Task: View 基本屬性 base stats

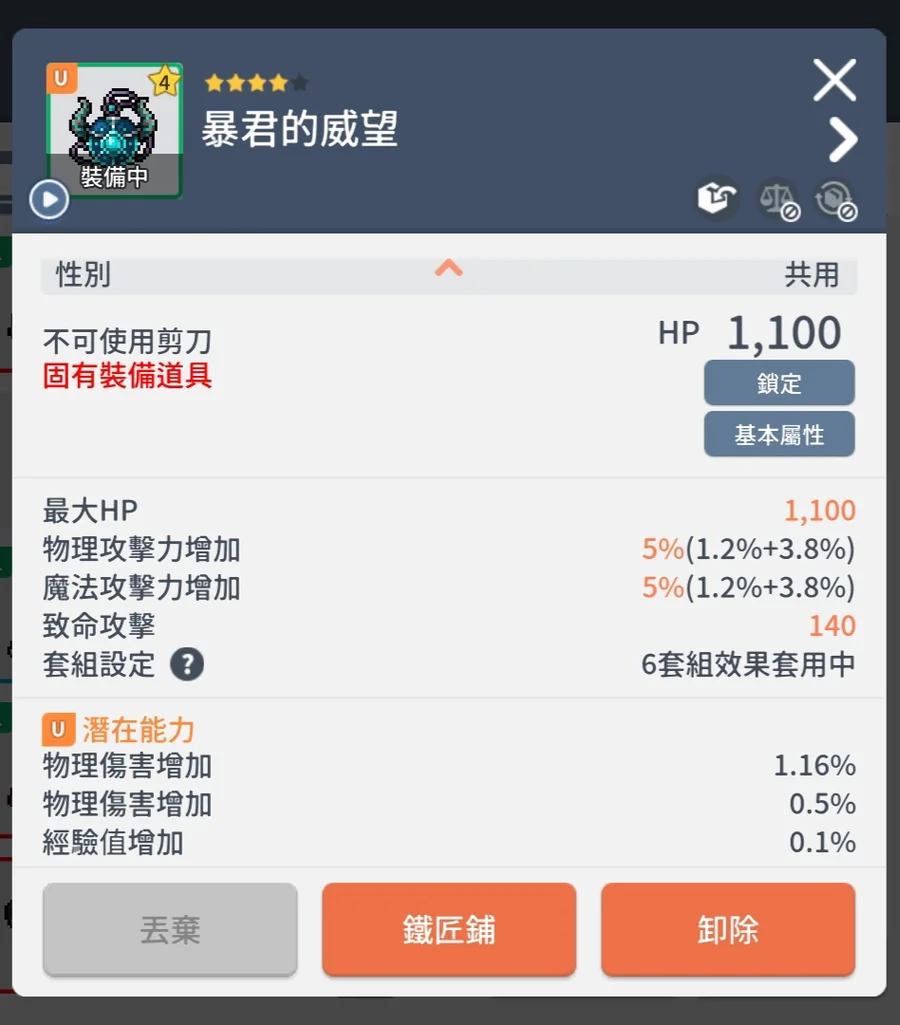Action: click(x=779, y=435)
